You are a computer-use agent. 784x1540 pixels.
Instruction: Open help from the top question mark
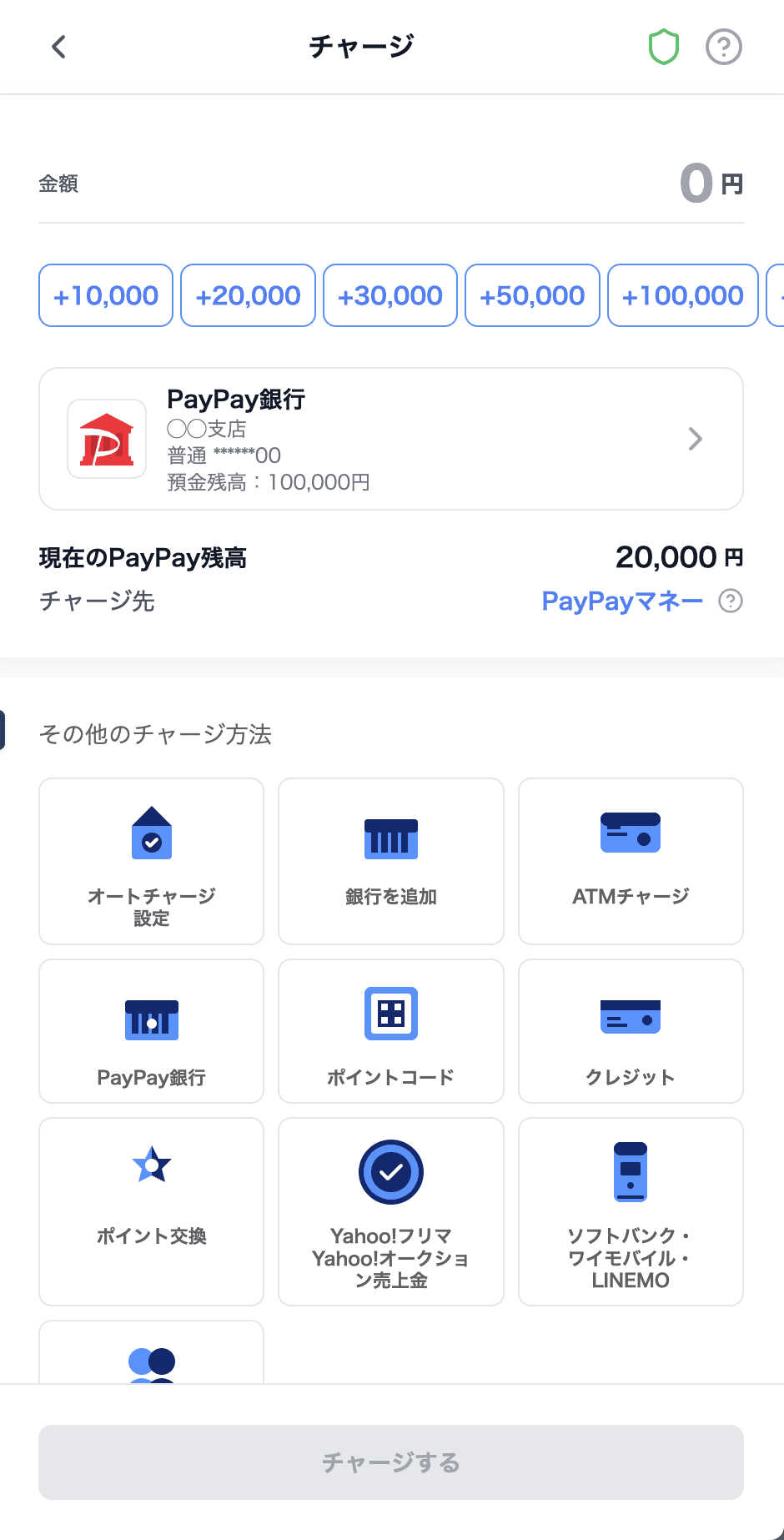[723, 47]
